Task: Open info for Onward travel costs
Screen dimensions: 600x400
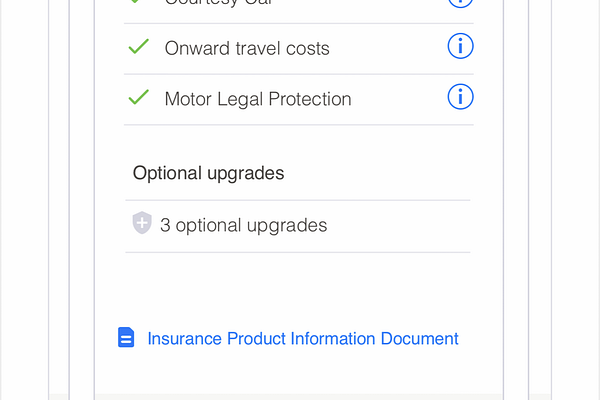Action: [460, 47]
